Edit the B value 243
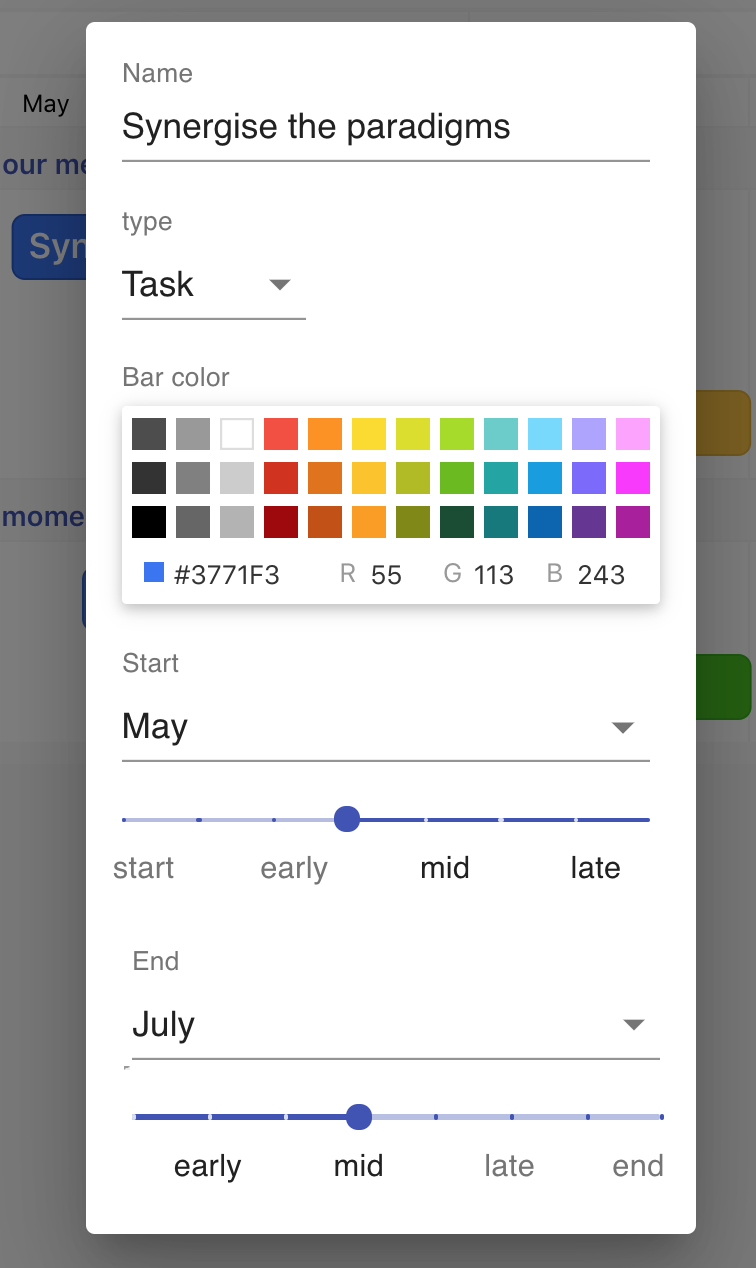The width and height of the screenshot is (756, 1268). (601, 574)
